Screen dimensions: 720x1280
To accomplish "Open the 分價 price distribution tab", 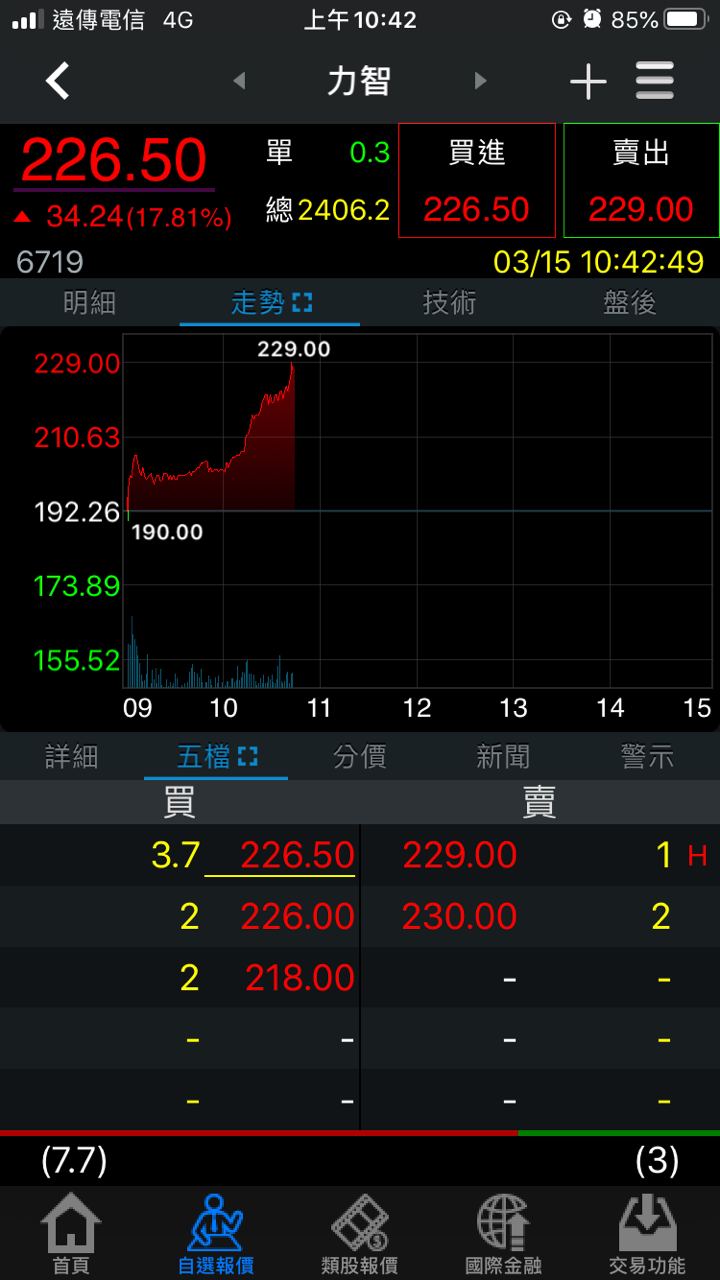I will (x=360, y=757).
